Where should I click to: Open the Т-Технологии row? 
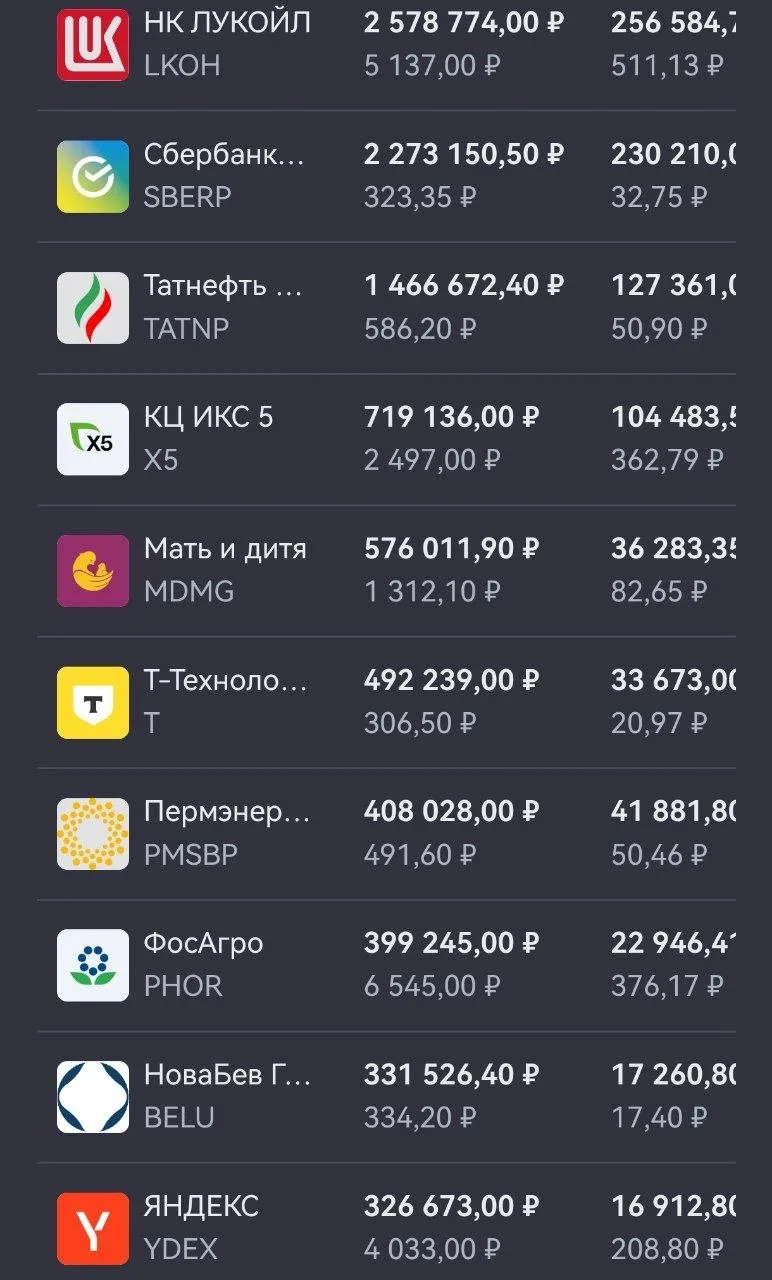click(x=386, y=702)
